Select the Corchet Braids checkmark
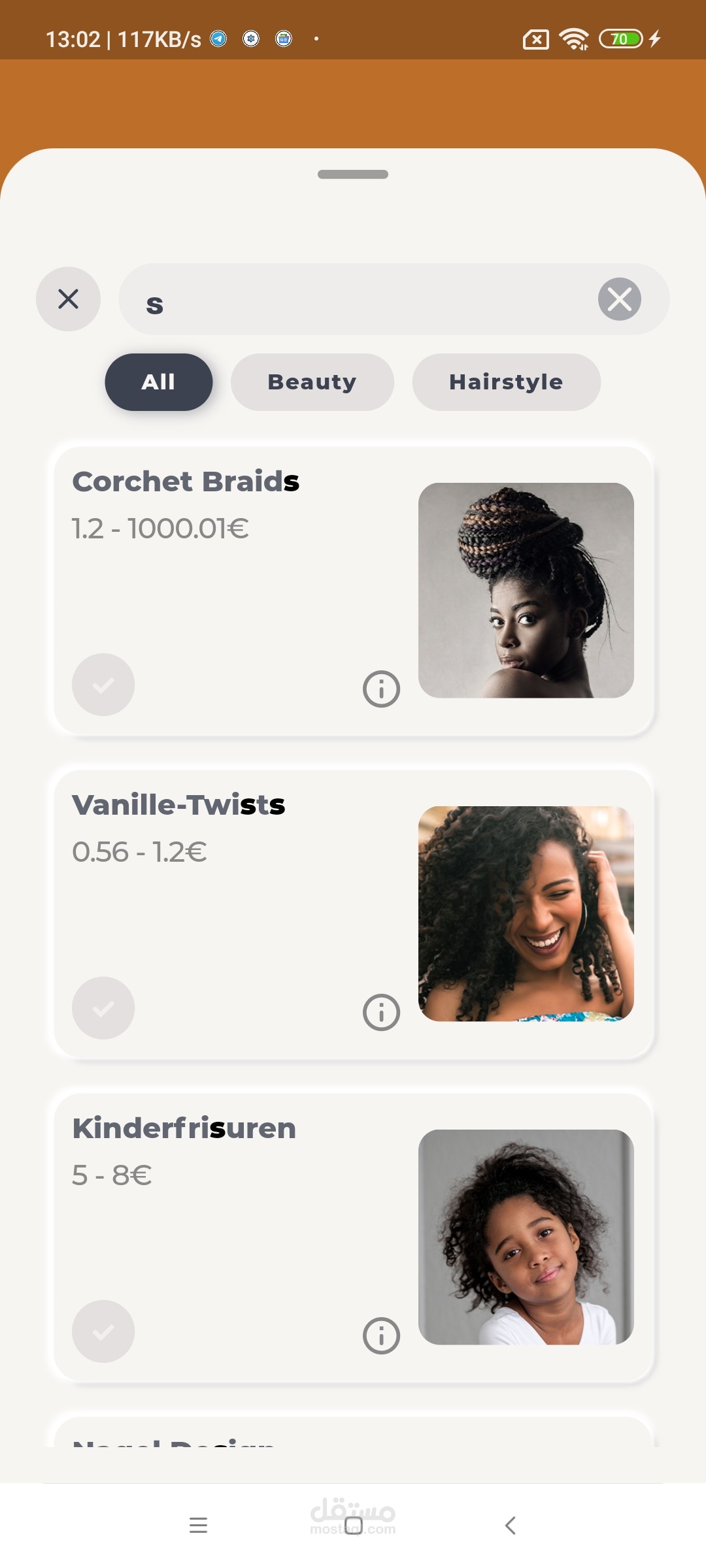 (x=103, y=685)
